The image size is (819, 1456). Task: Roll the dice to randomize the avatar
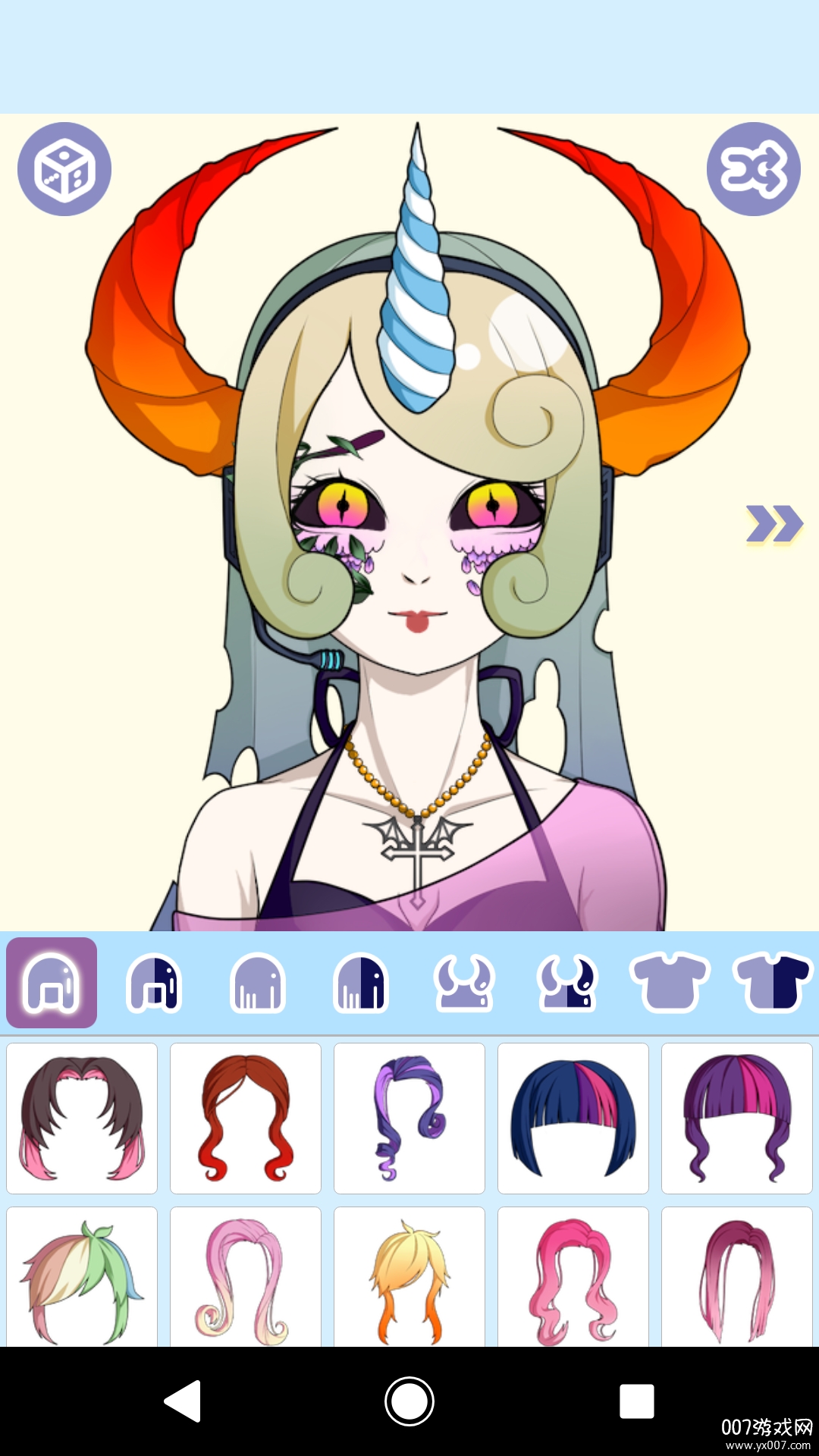[64, 169]
